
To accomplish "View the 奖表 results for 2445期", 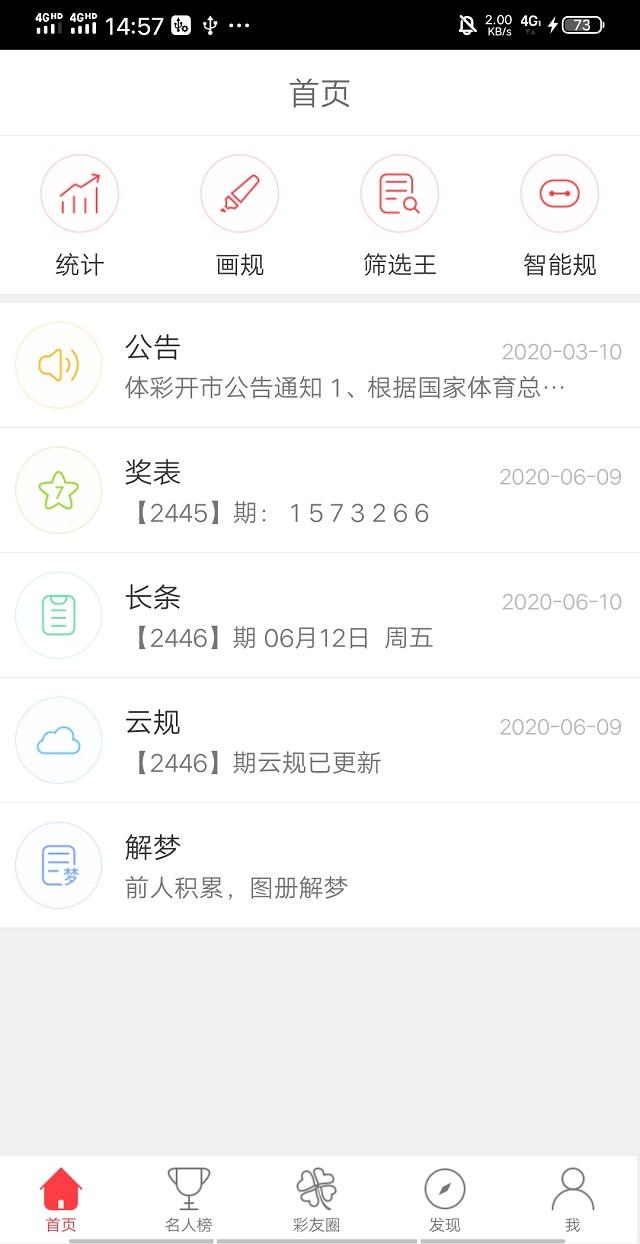I will pos(320,490).
